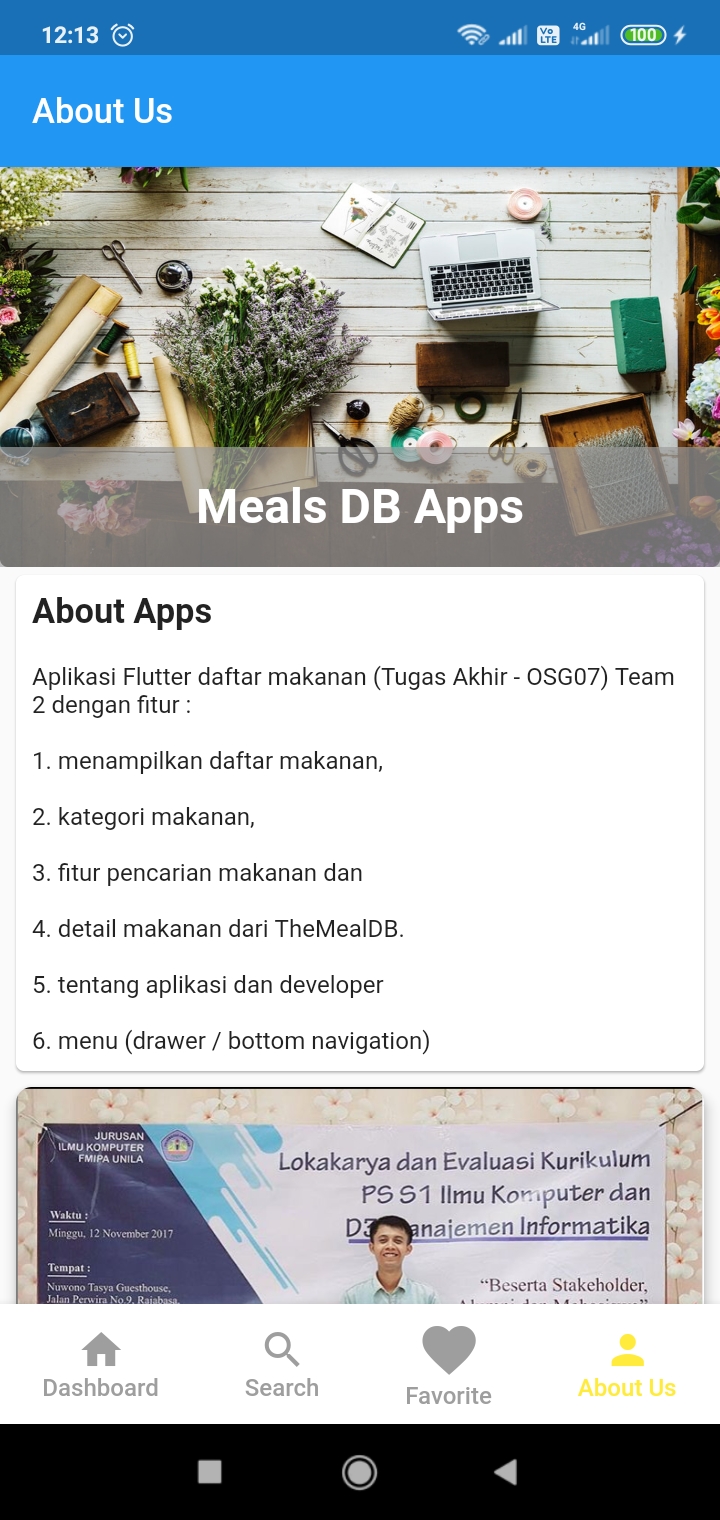The width and height of the screenshot is (720, 1520).
Task: Select the About Us tab
Action: (x=627, y=1365)
